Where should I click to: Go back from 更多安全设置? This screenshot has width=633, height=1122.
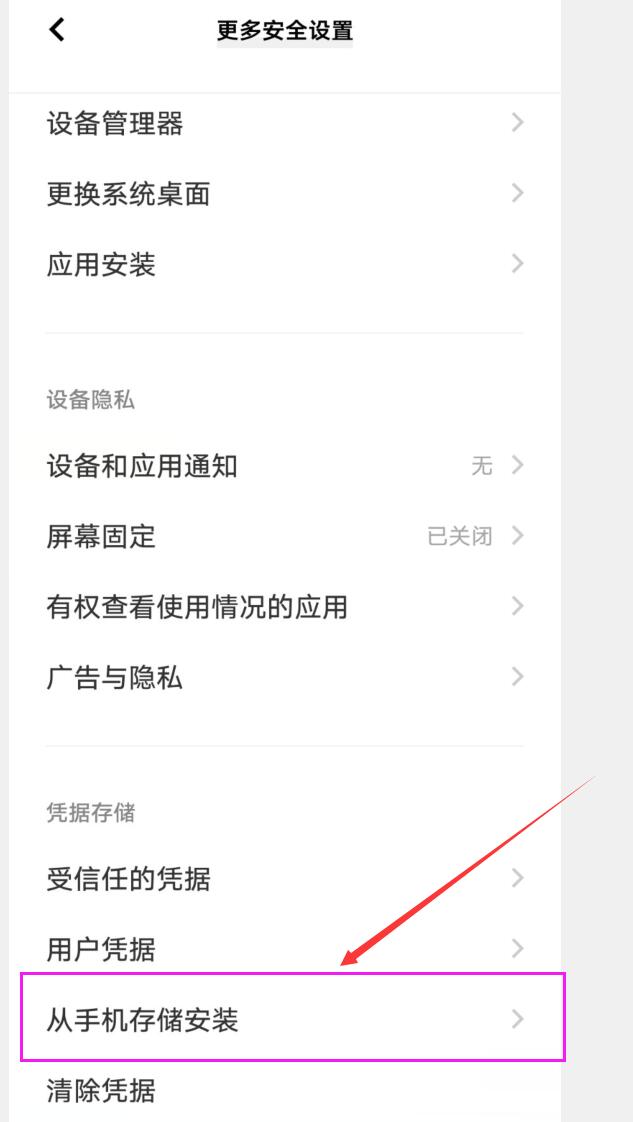[x=57, y=31]
